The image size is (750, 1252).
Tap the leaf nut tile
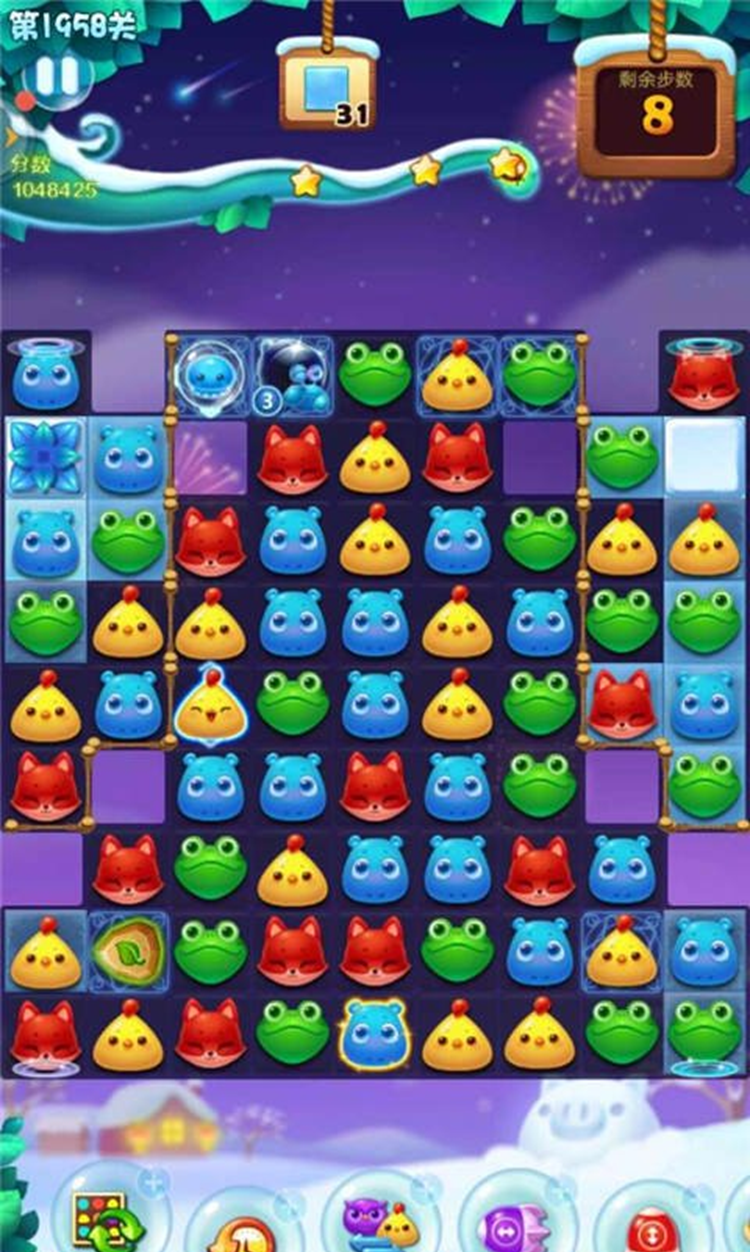(x=128, y=951)
